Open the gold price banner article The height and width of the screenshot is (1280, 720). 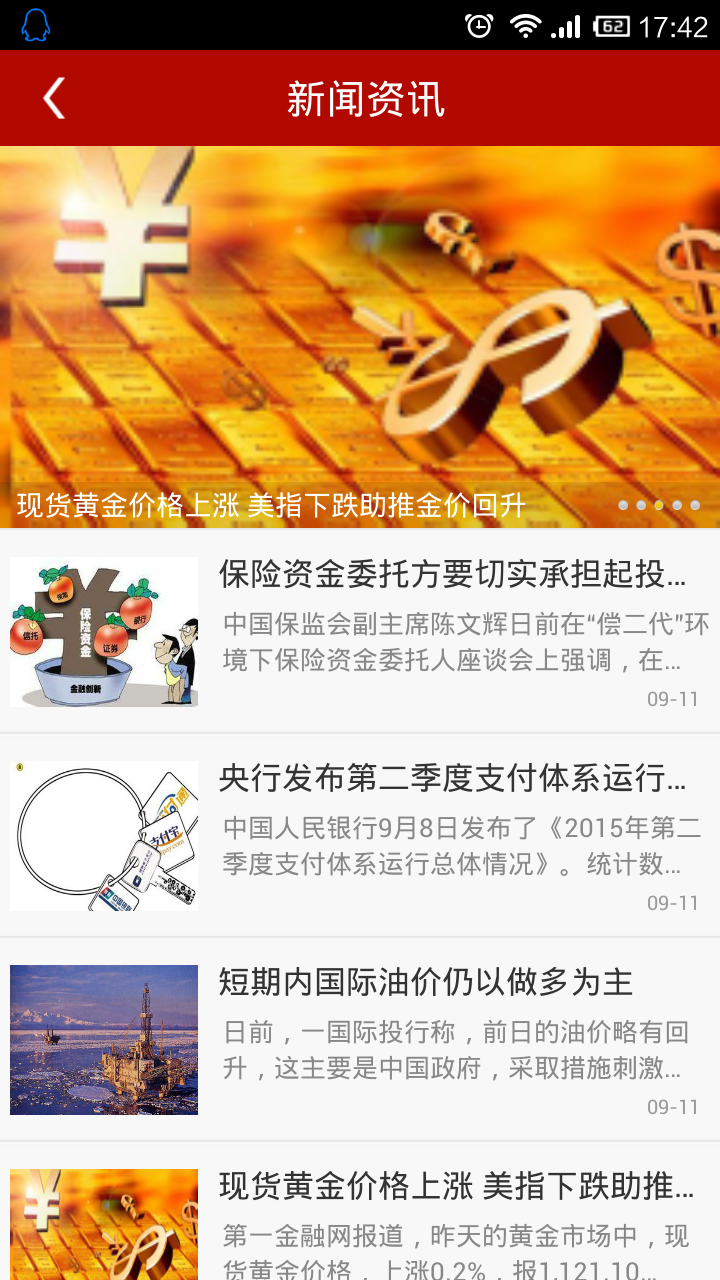(x=360, y=336)
